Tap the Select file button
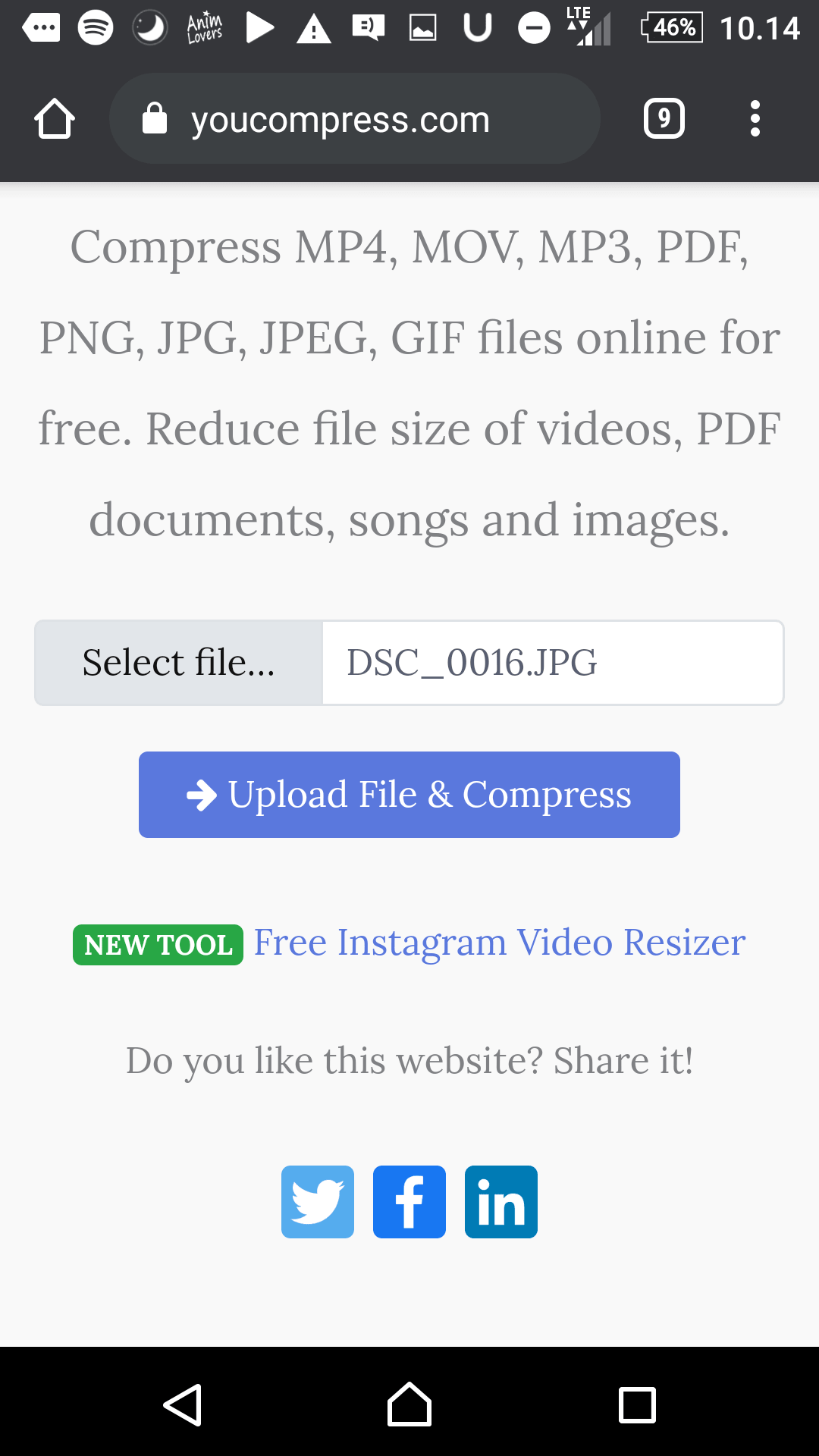 point(179,663)
